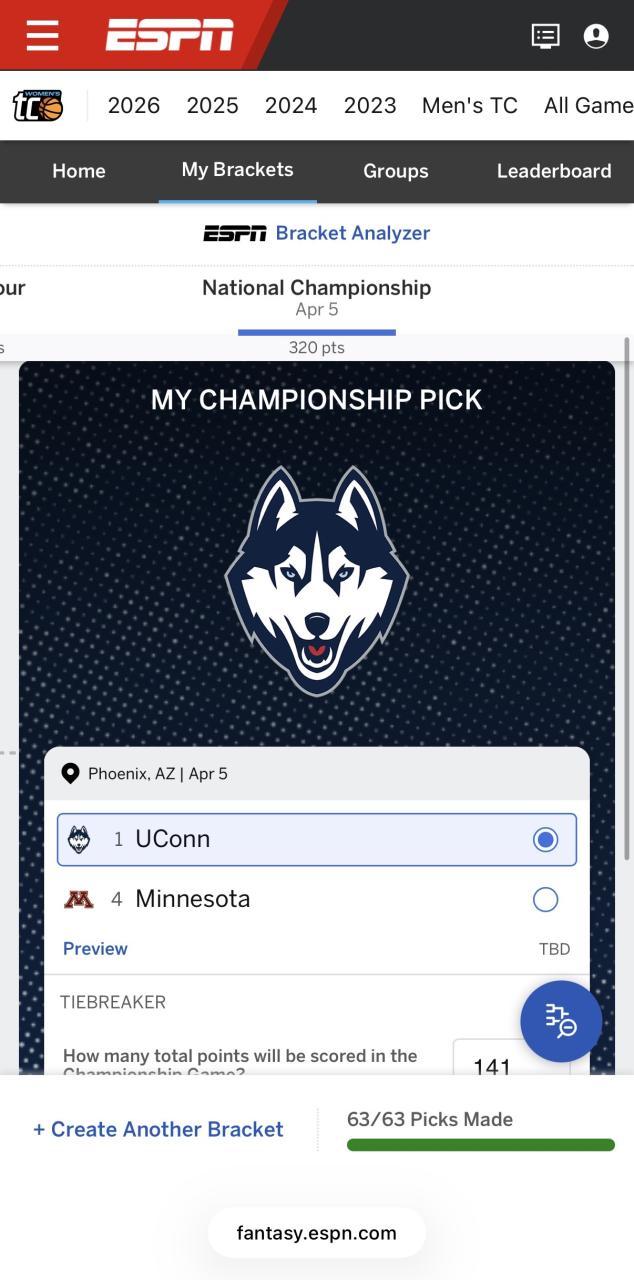634x1280 pixels.
Task: Tap the floating bracket view button
Action: 561,1021
